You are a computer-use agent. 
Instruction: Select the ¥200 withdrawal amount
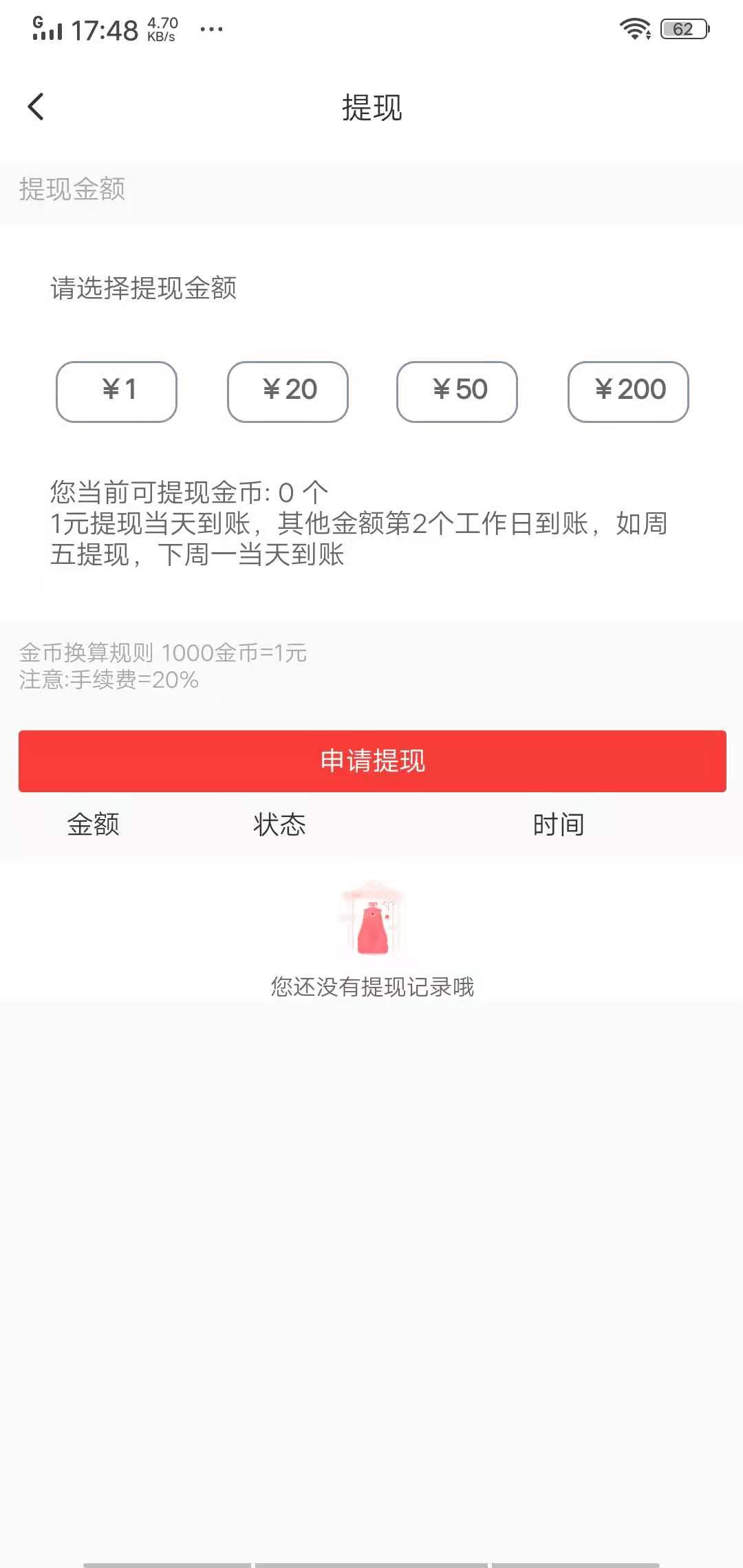click(x=628, y=391)
